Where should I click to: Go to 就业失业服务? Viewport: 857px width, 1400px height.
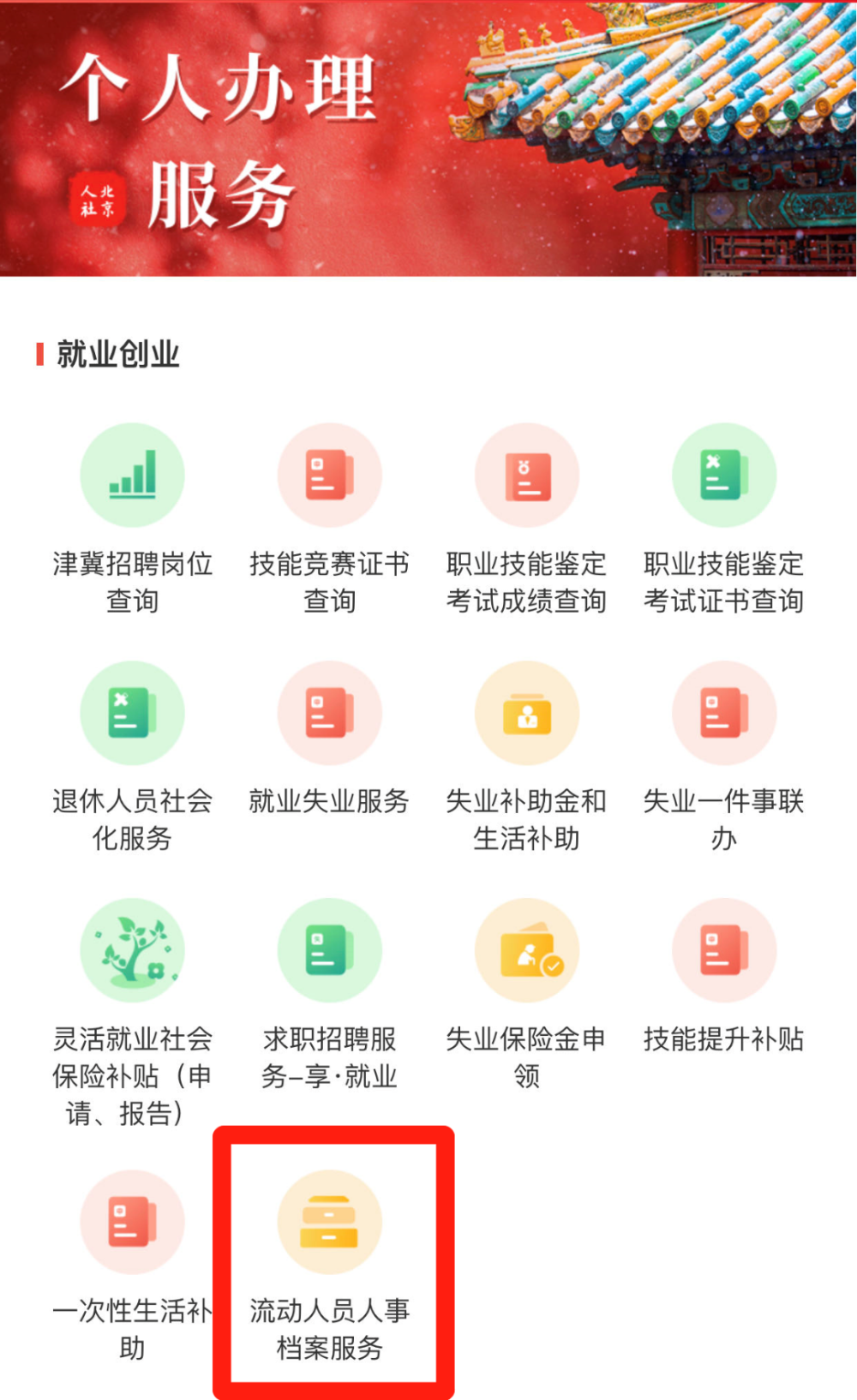tap(329, 713)
